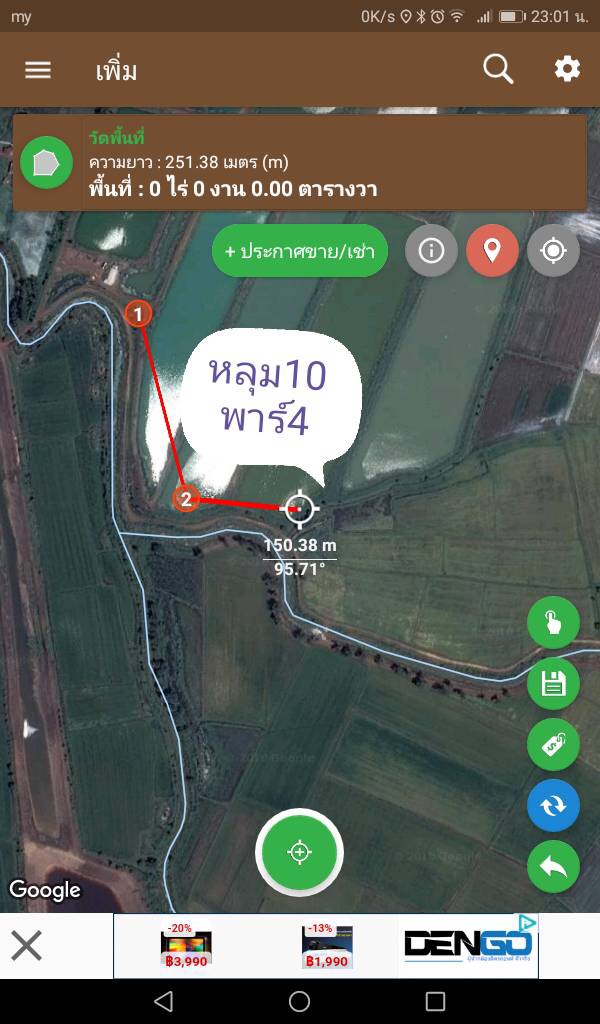
Task: Tap the green polygon area icon
Action: click(46, 163)
